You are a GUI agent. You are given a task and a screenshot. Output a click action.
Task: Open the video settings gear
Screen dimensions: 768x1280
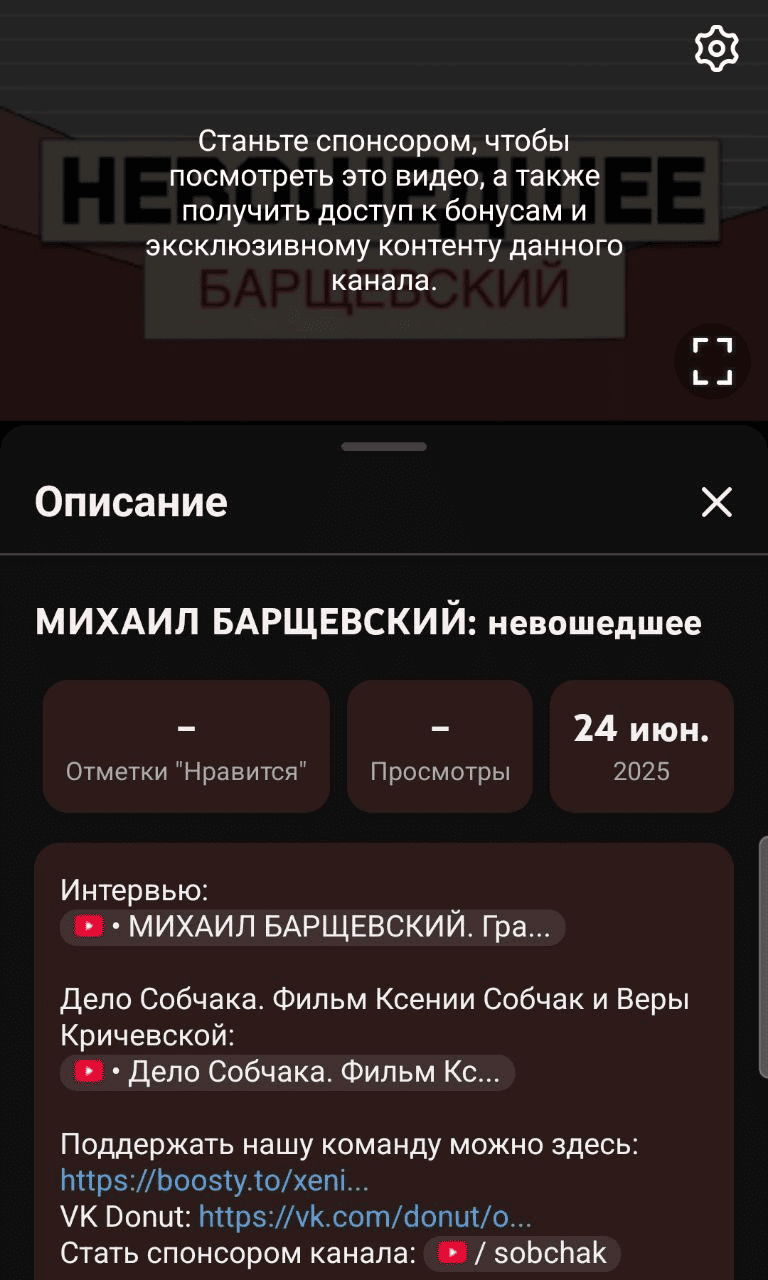(716, 49)
